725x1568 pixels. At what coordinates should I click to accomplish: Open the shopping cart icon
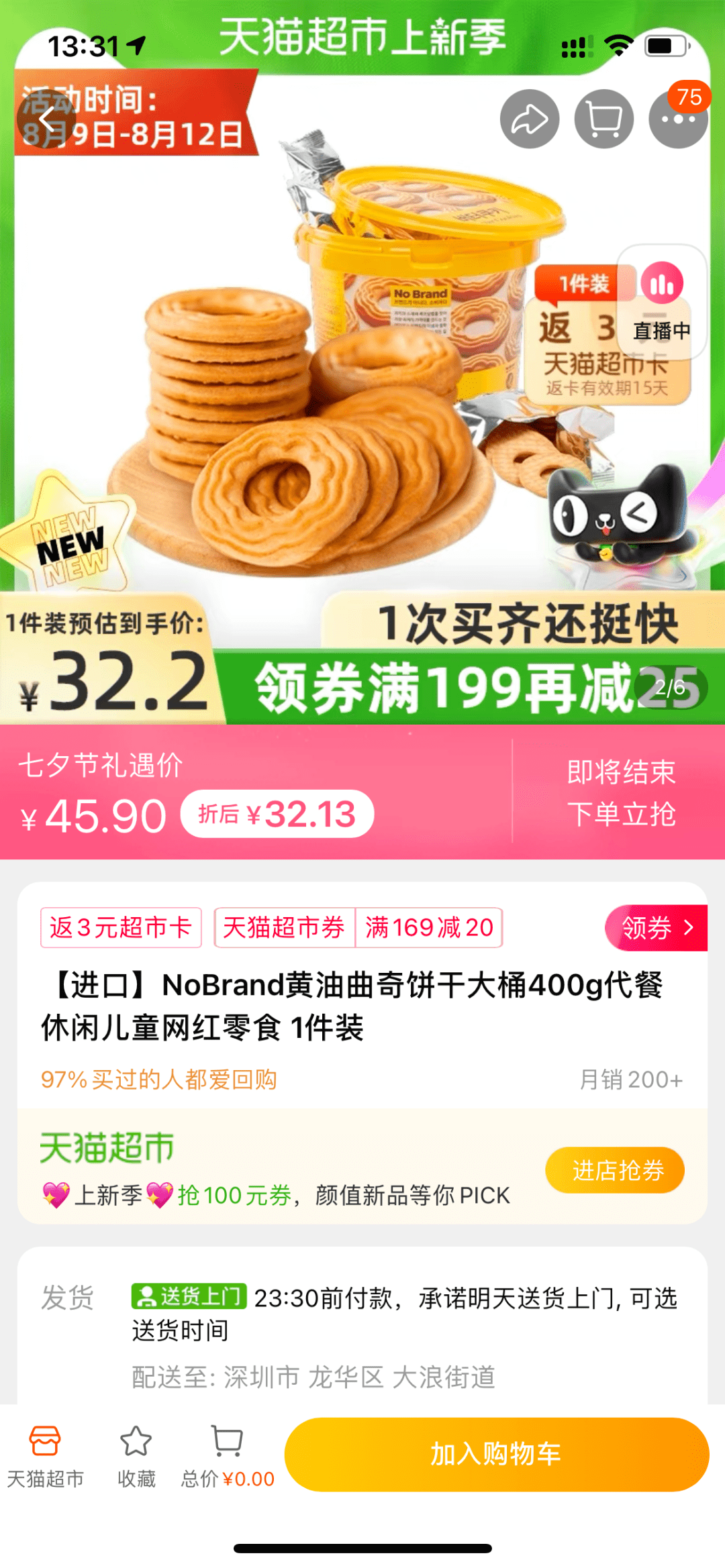pyautogui.click(x=603, y=119)
